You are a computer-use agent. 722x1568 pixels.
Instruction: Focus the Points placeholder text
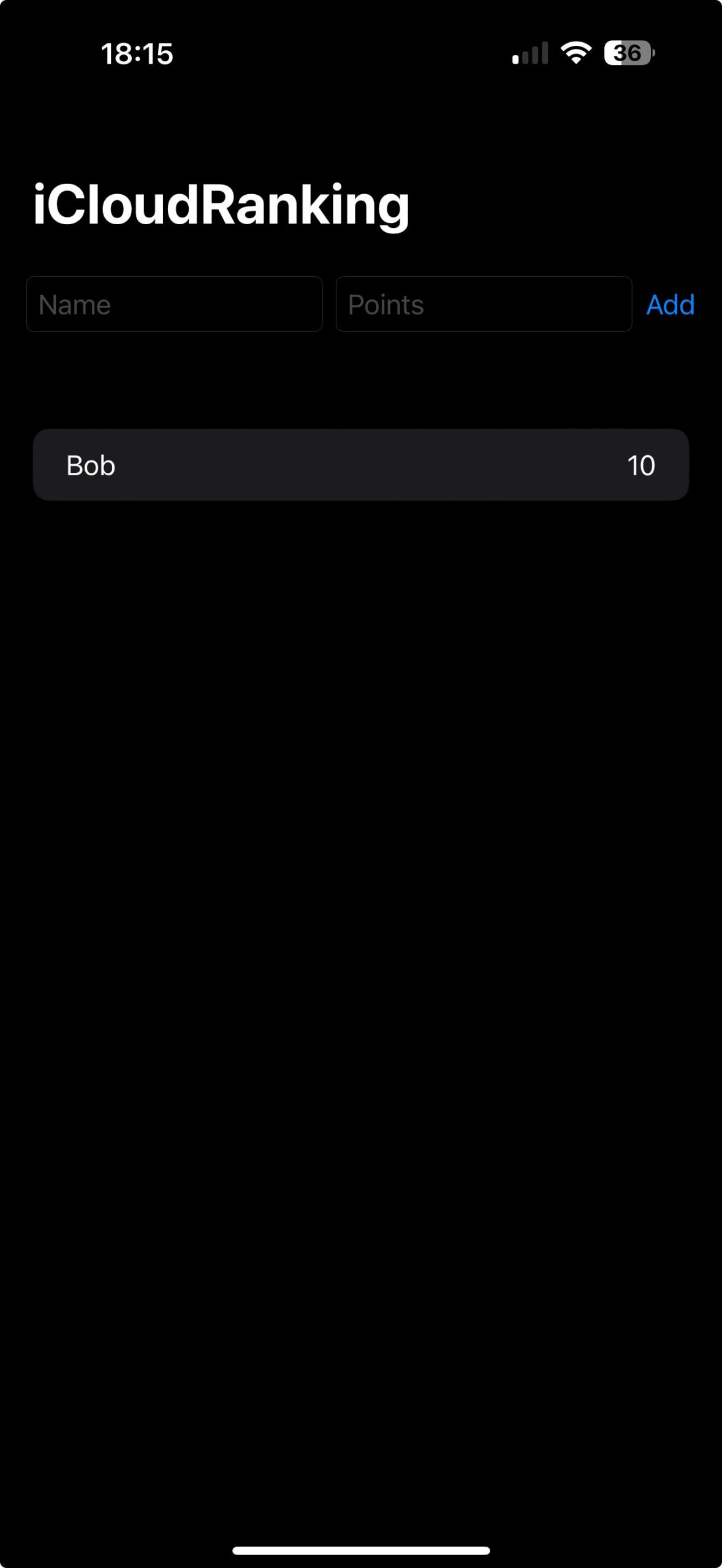(x=386, y=304)
